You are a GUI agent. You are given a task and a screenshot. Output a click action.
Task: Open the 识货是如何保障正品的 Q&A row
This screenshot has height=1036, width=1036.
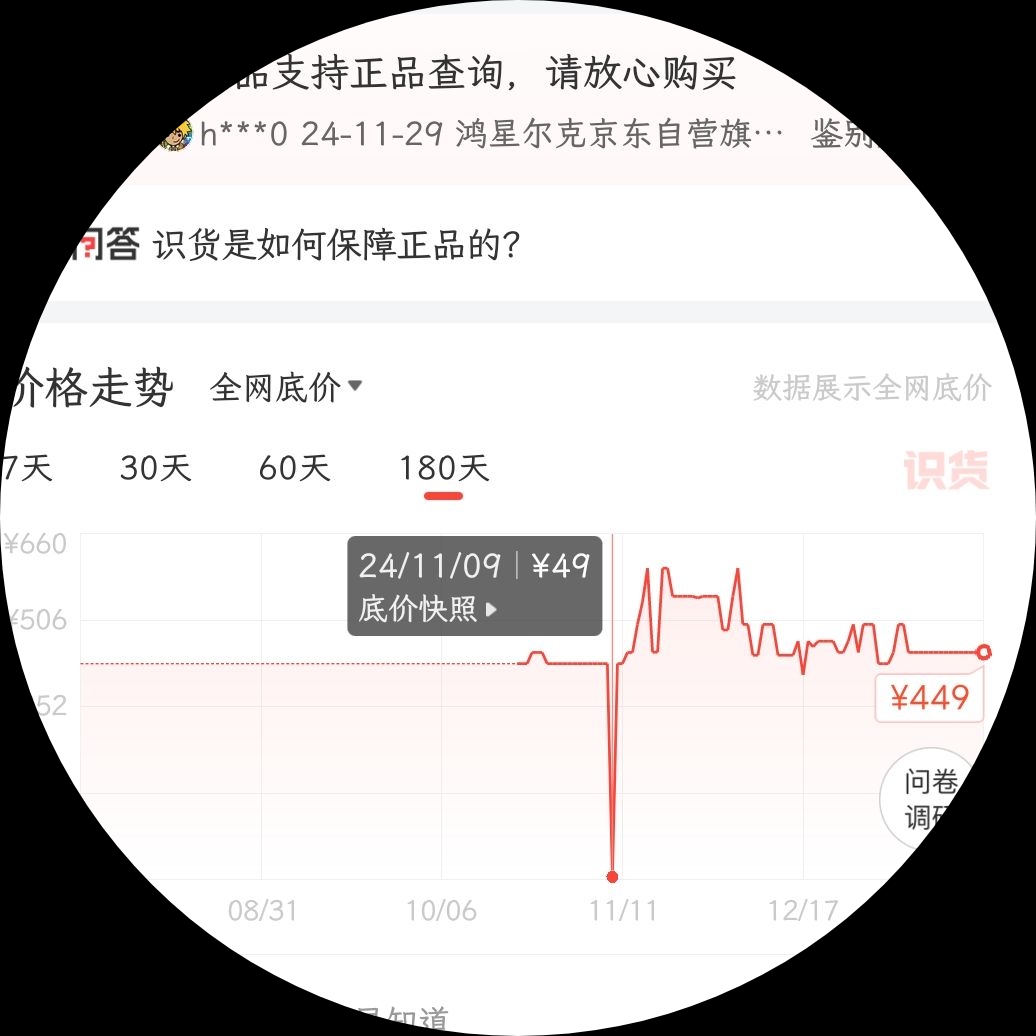[x=336, y=245]
